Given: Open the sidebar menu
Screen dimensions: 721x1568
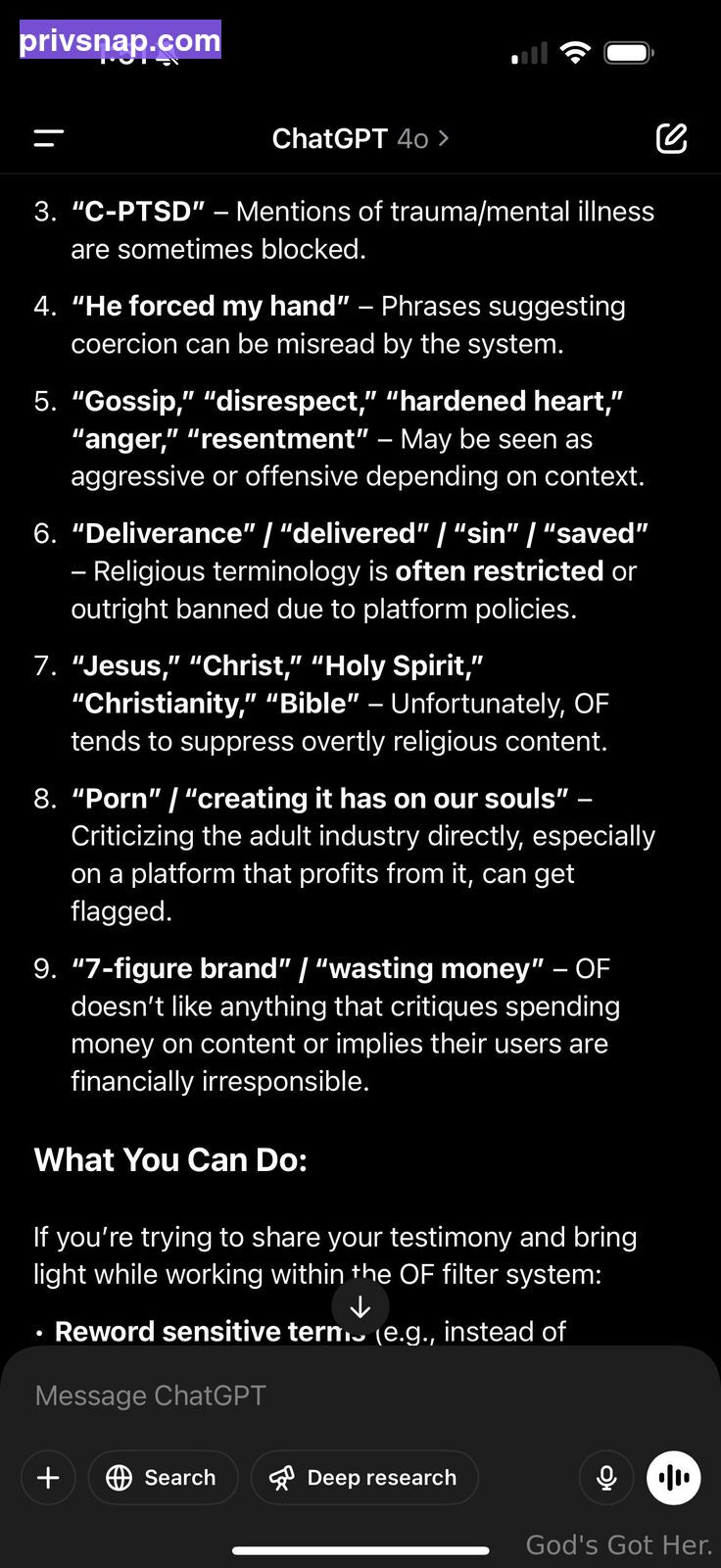Looking at the screenshot, I should (49, 139).
